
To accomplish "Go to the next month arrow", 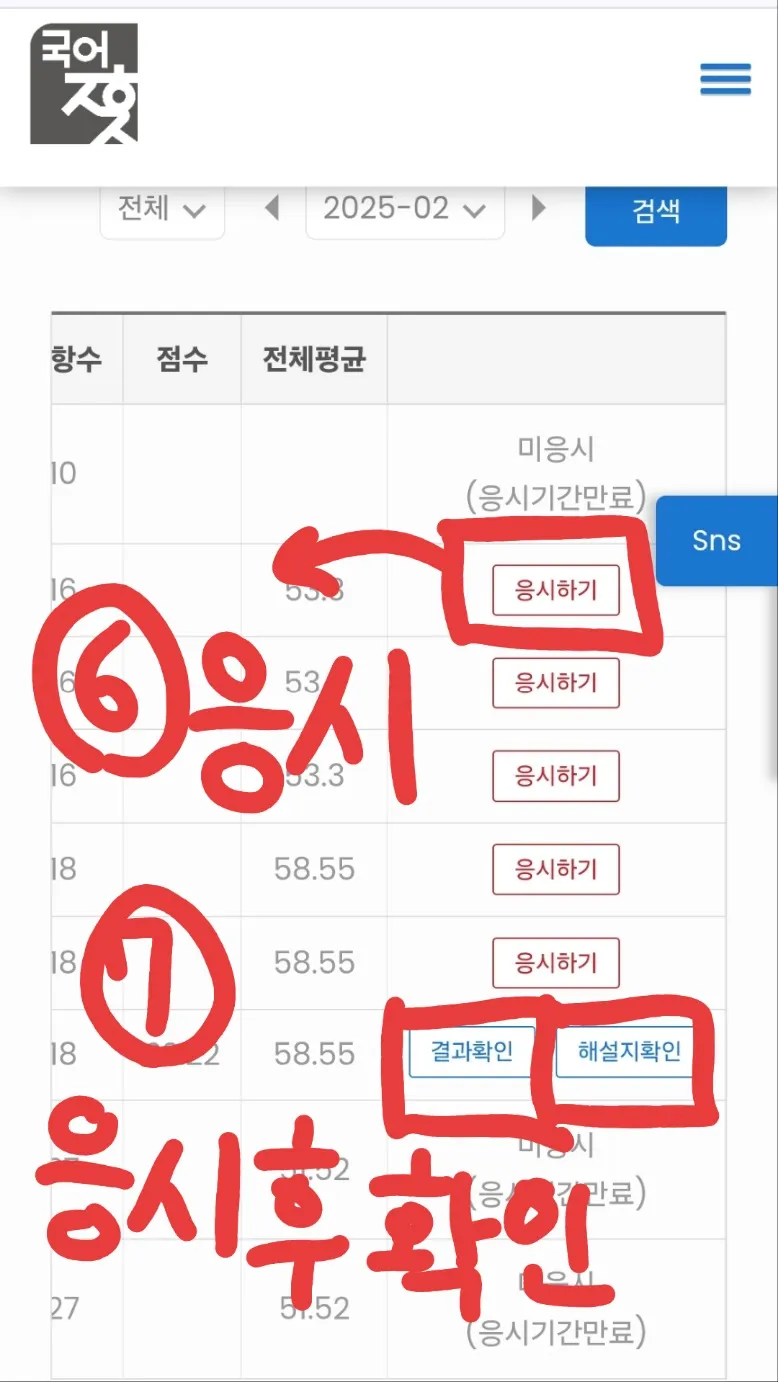I will tap(539, 208).
